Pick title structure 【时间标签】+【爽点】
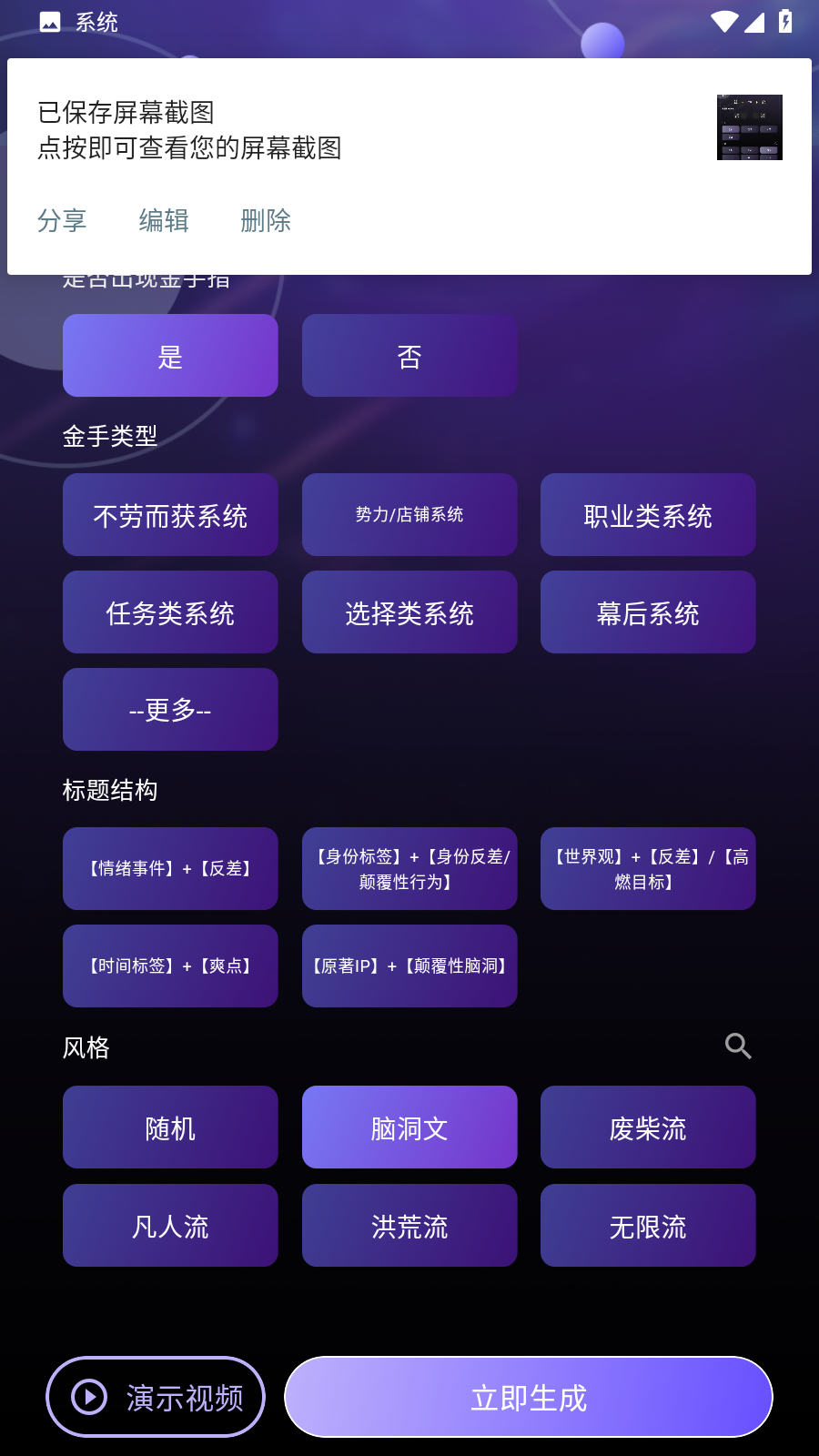This screenshot has width=819, height=1456. [x=170, y=966]
